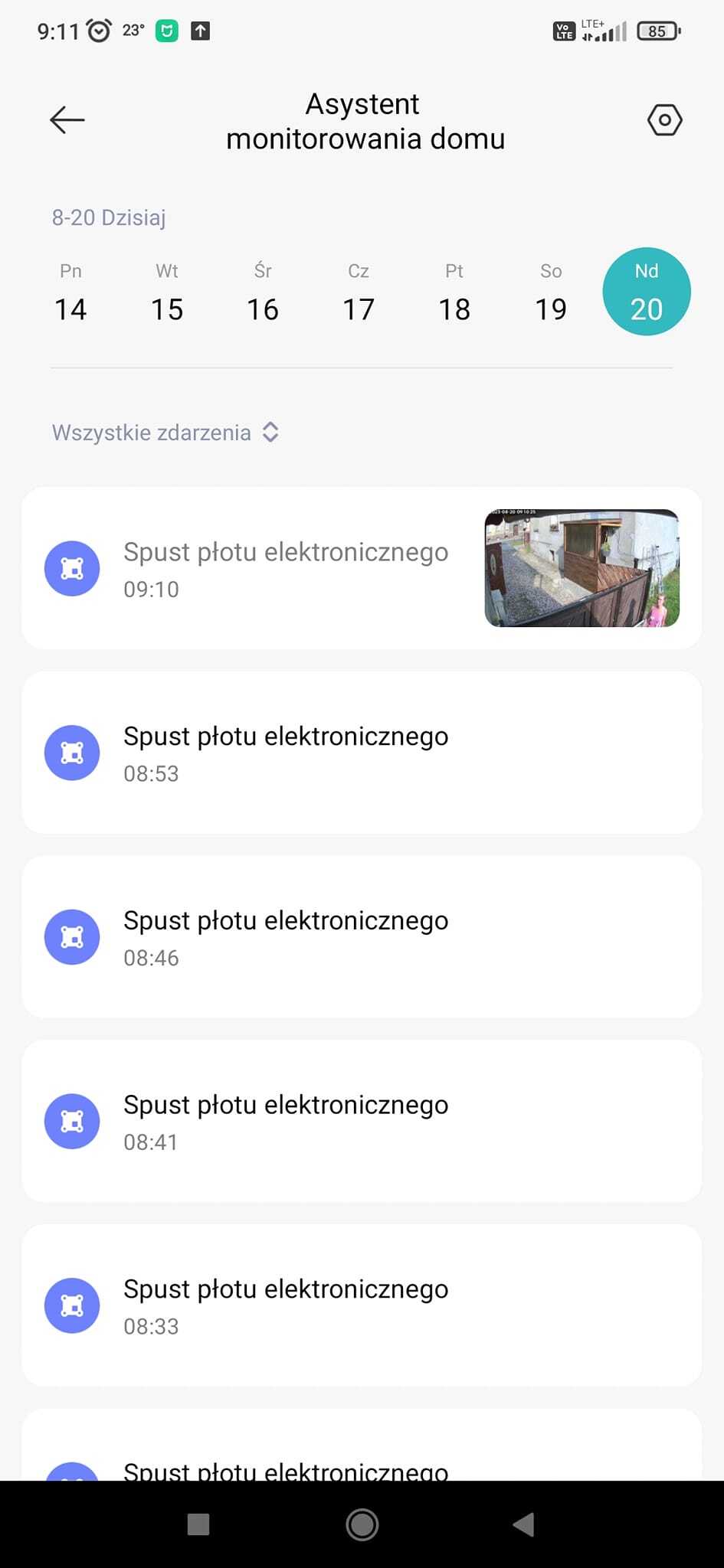Select today Sunday 20
This screenshot has height=1568, width=724.
pos(646,292)
